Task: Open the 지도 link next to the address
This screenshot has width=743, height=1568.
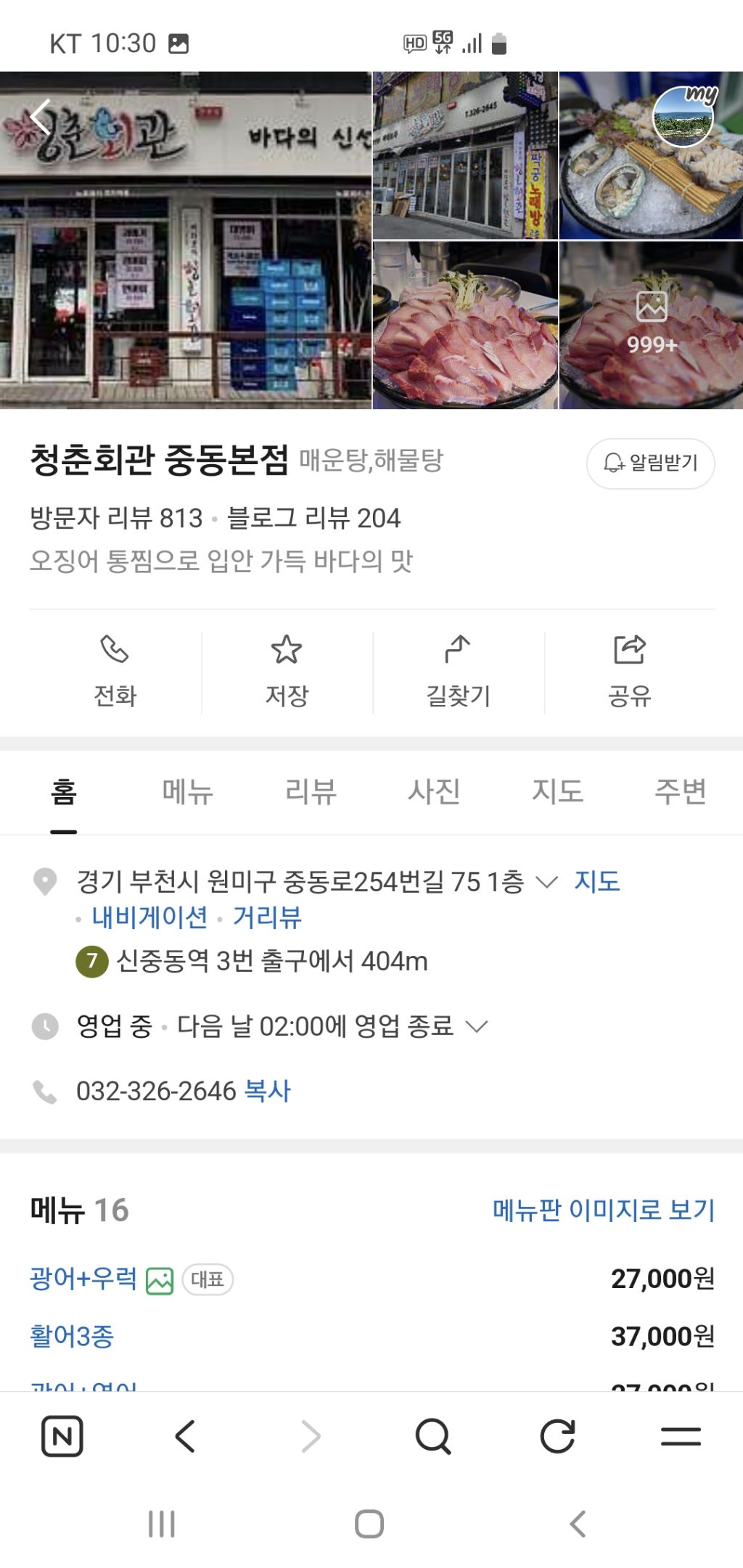Action: tap(596, 881)
